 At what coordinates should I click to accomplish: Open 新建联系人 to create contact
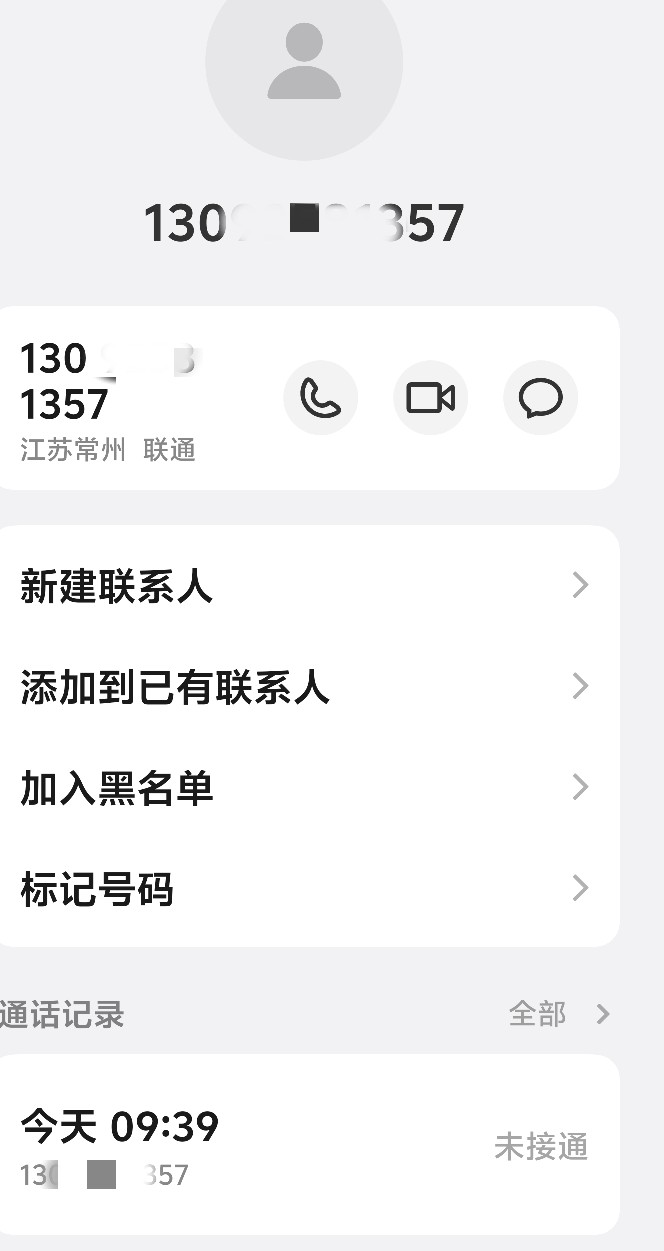(305, 585)
